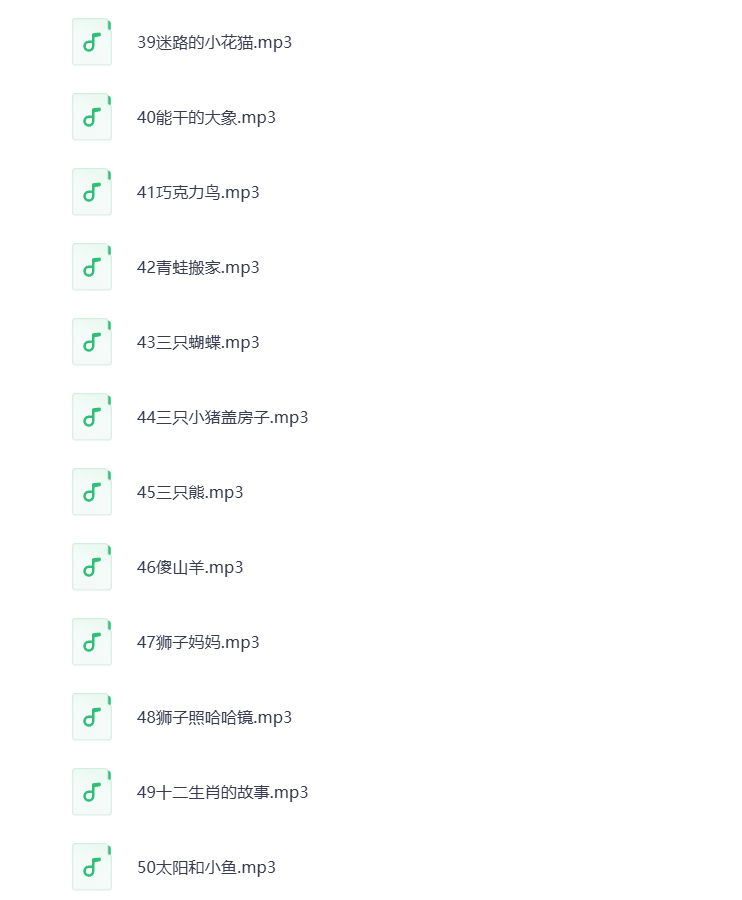Open 44三只小猪盖房子.mp3 file
The height and width of the screenshot is (900, 742).
click(222, 417)
